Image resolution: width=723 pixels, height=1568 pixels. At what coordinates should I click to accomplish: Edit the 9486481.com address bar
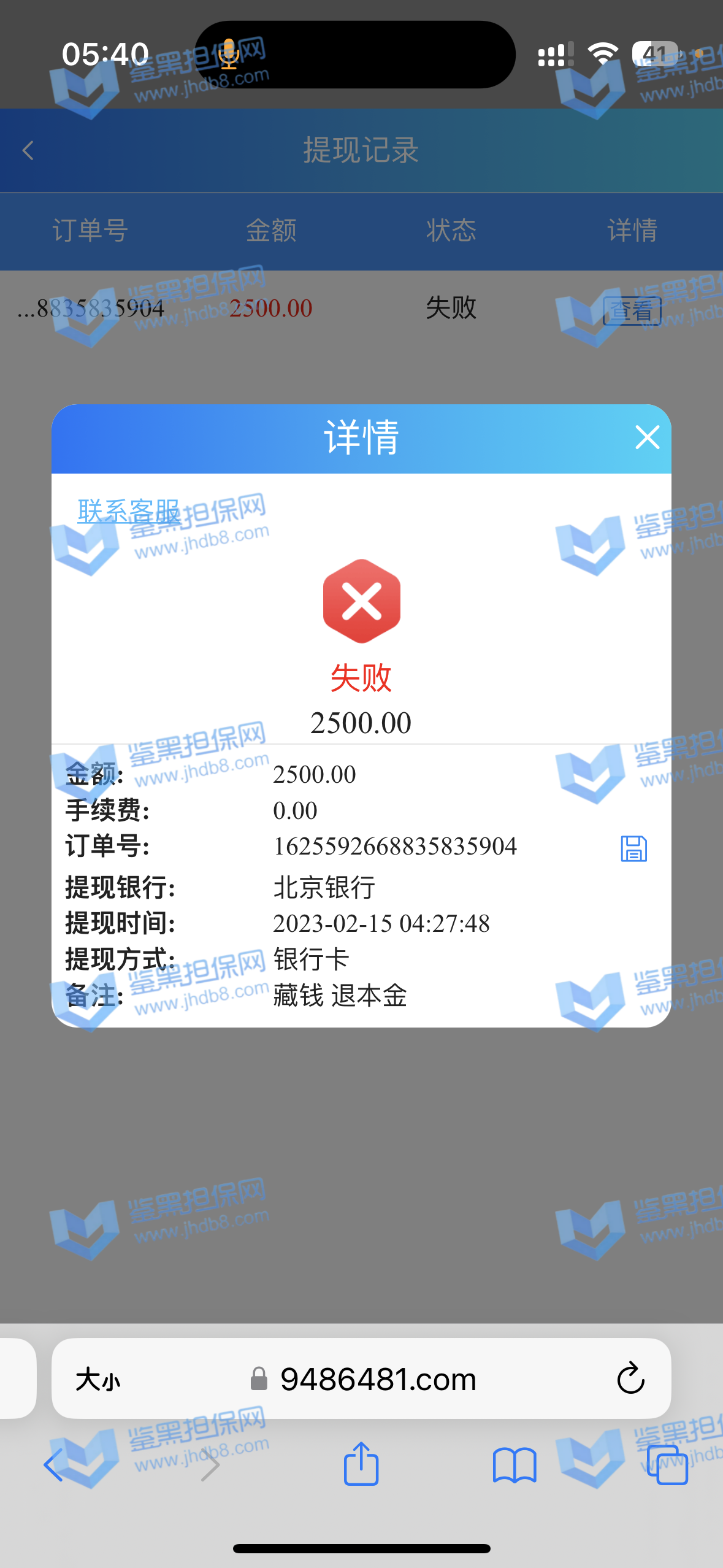click(378, 1380)
